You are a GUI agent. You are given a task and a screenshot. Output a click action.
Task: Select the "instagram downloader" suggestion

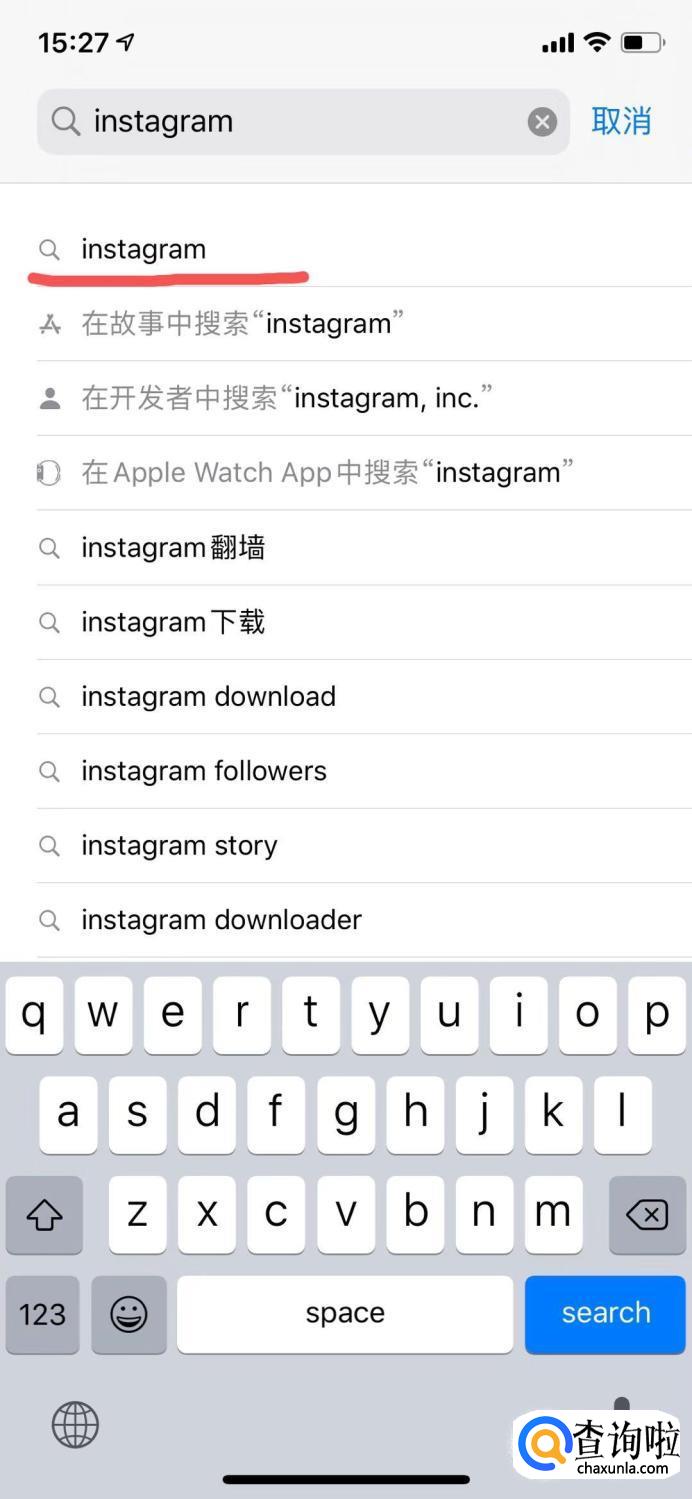pos(221,920)
